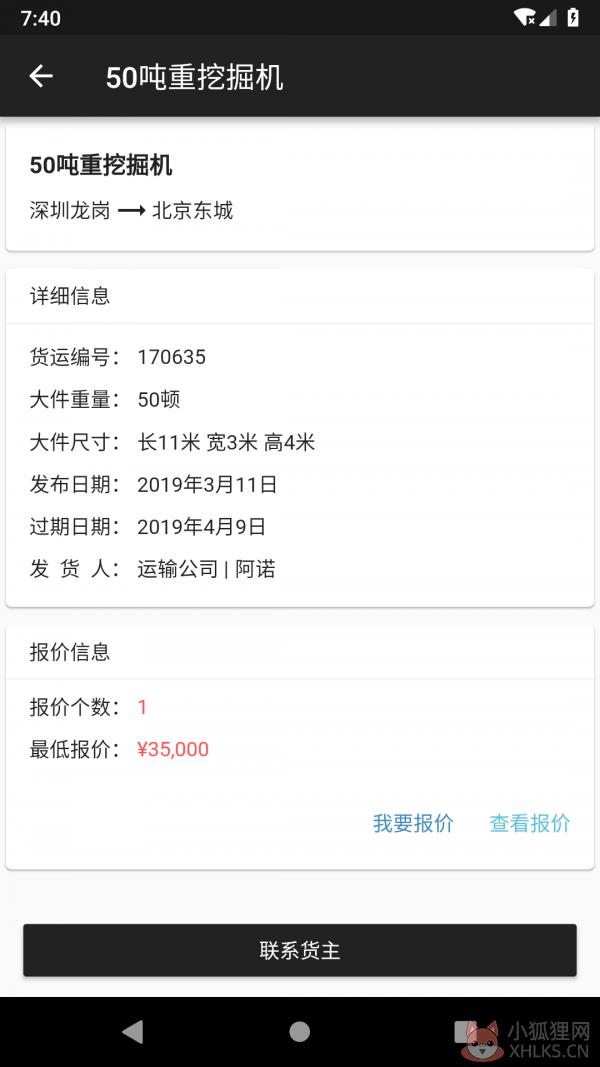Image resolution: width=600 pixels, height=1067 pixels.
Task: Go to the home screen
Action: pyautogui.click(x=299, y=1032)
